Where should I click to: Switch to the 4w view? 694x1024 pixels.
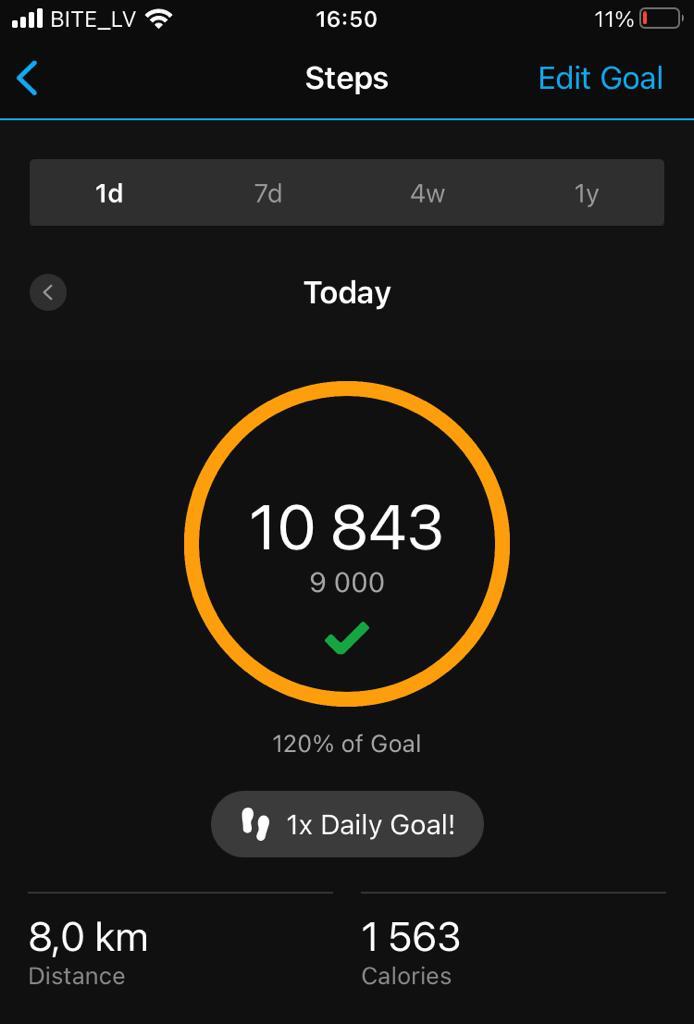pyautogui.click(x=427, y=193)
